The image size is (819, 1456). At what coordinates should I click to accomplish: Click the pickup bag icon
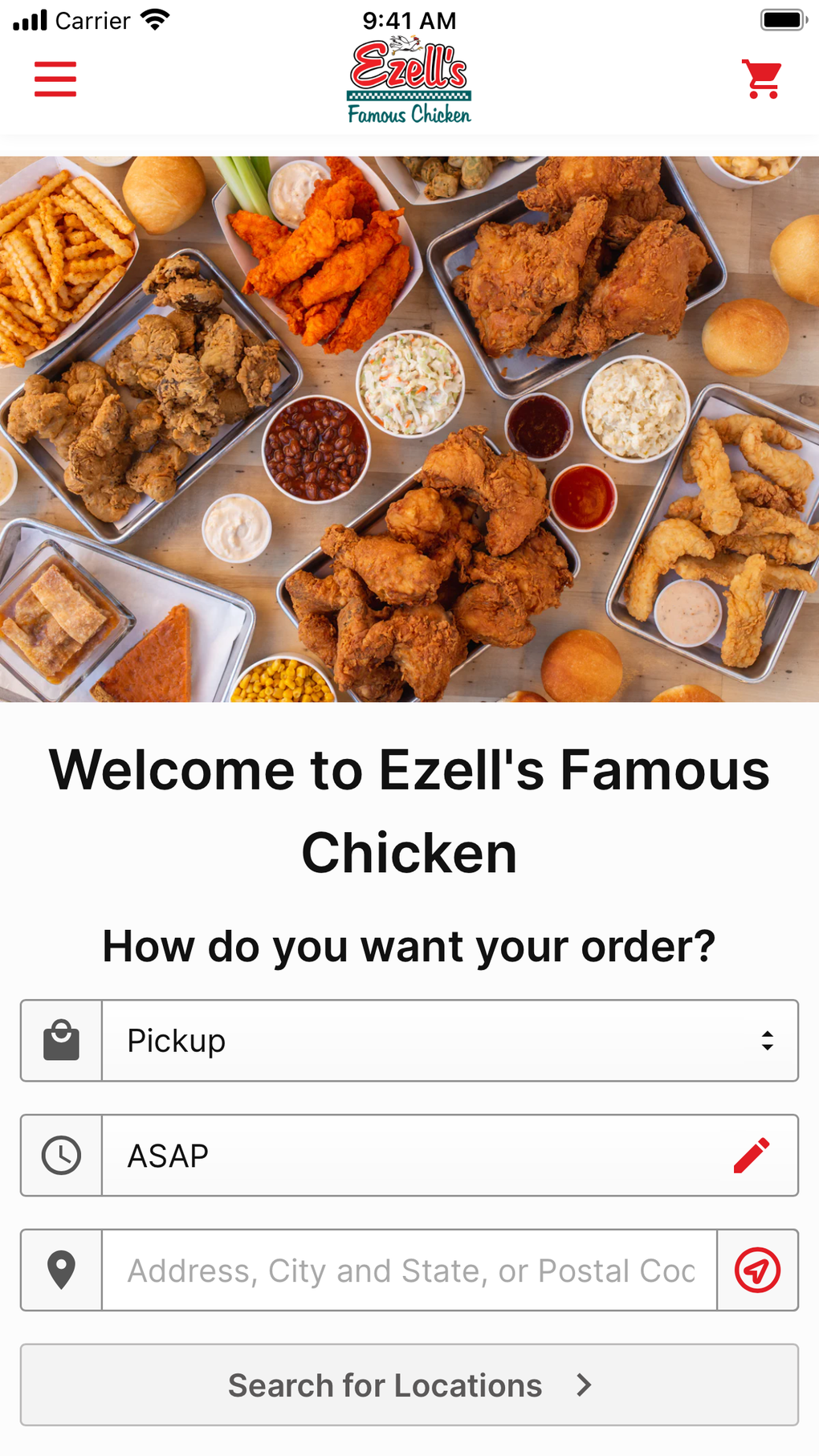coord(61,1040)
